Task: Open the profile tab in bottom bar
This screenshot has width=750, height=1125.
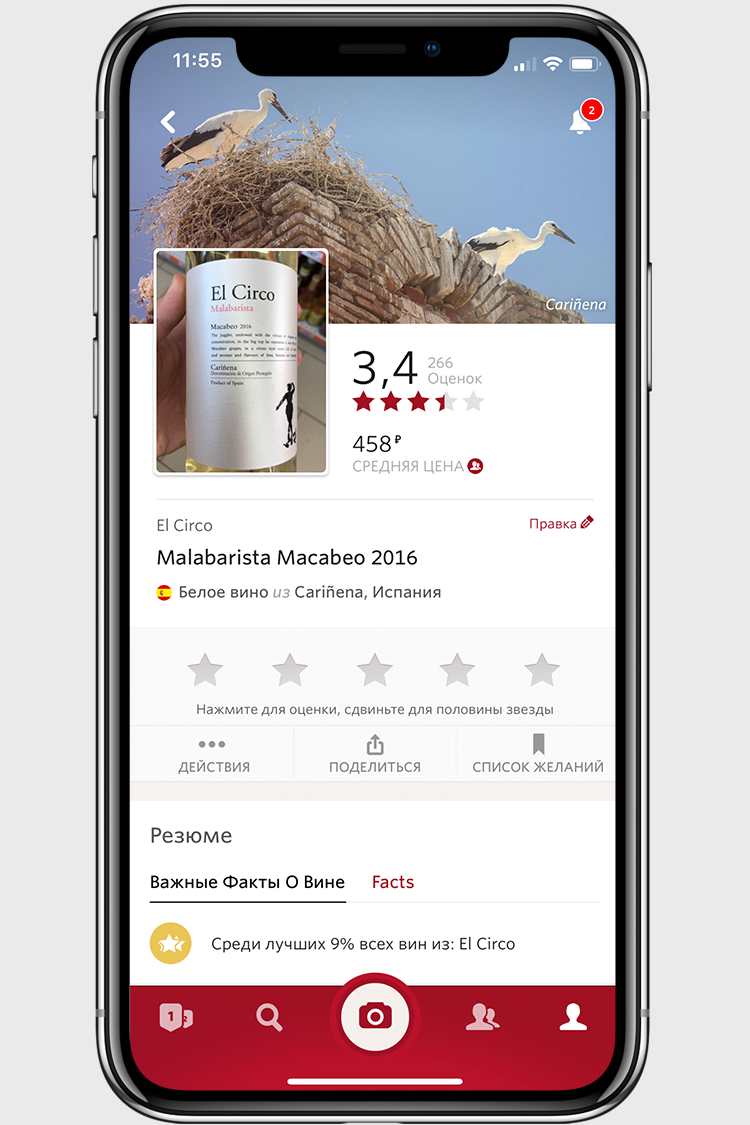Action: [x=573, y=1018]
